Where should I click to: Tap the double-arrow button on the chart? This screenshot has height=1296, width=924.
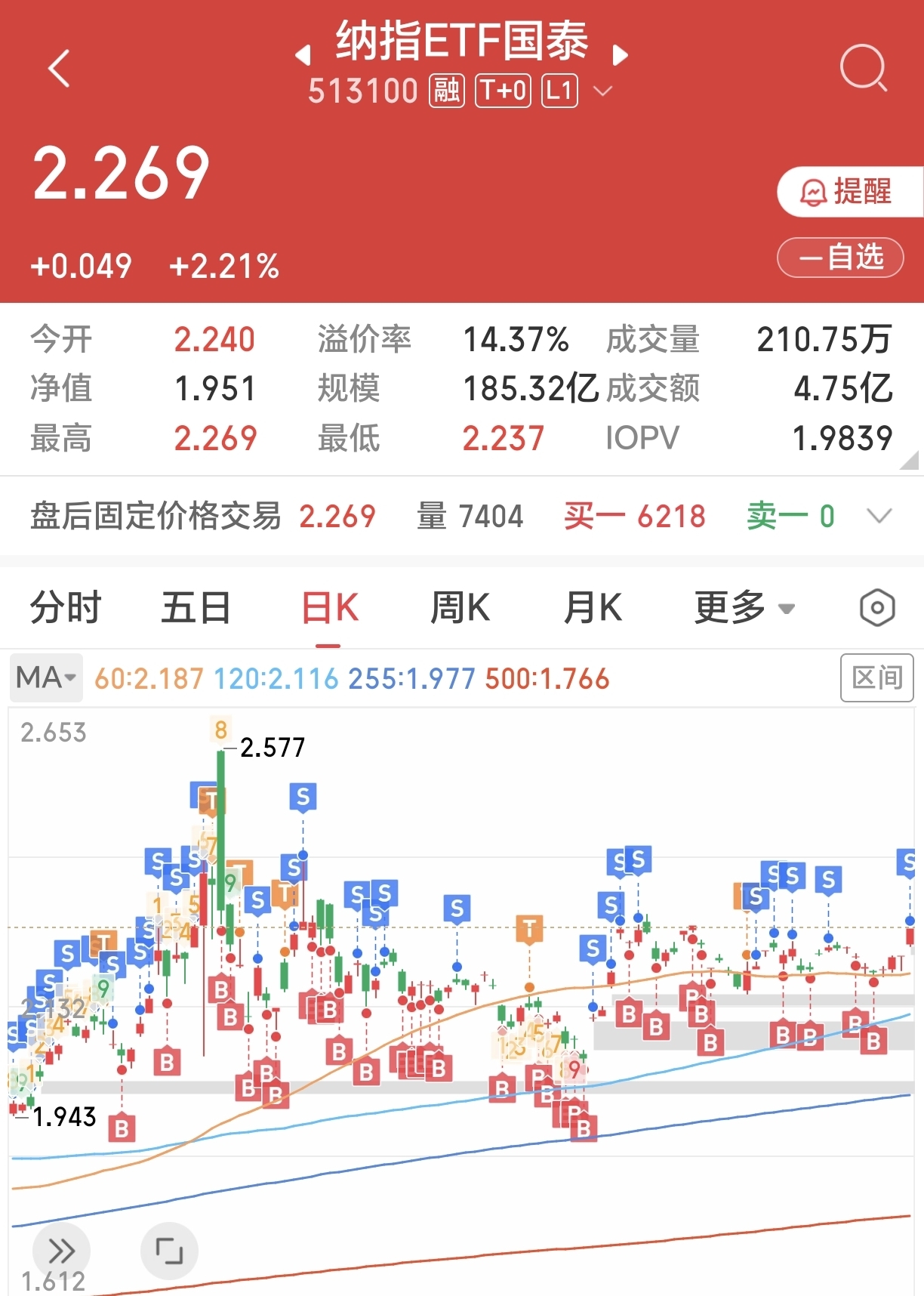click(62, 1251)
